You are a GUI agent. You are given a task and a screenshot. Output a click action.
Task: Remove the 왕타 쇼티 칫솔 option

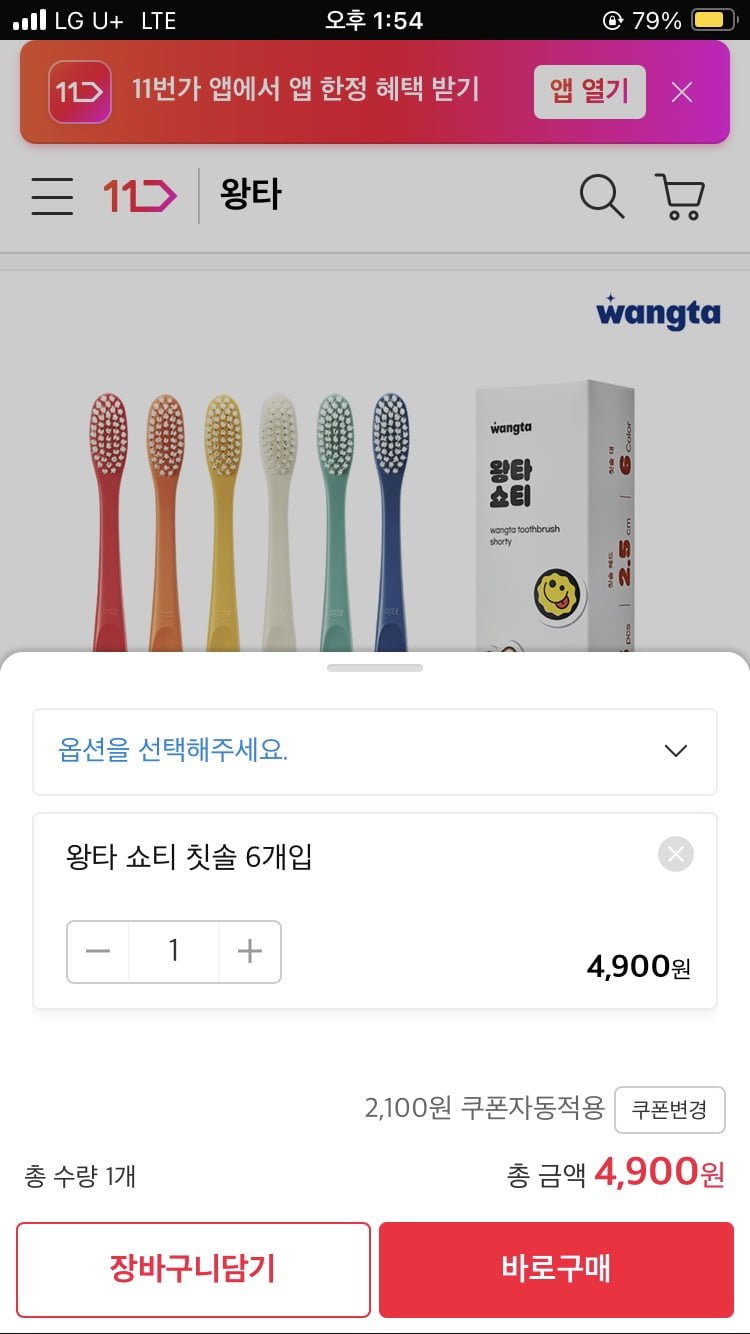tap(675, 853)
